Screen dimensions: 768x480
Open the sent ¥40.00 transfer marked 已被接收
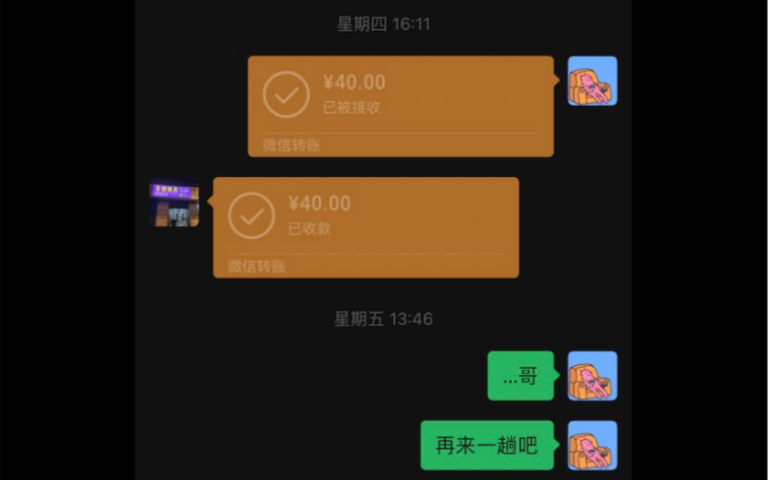point(401,106)
